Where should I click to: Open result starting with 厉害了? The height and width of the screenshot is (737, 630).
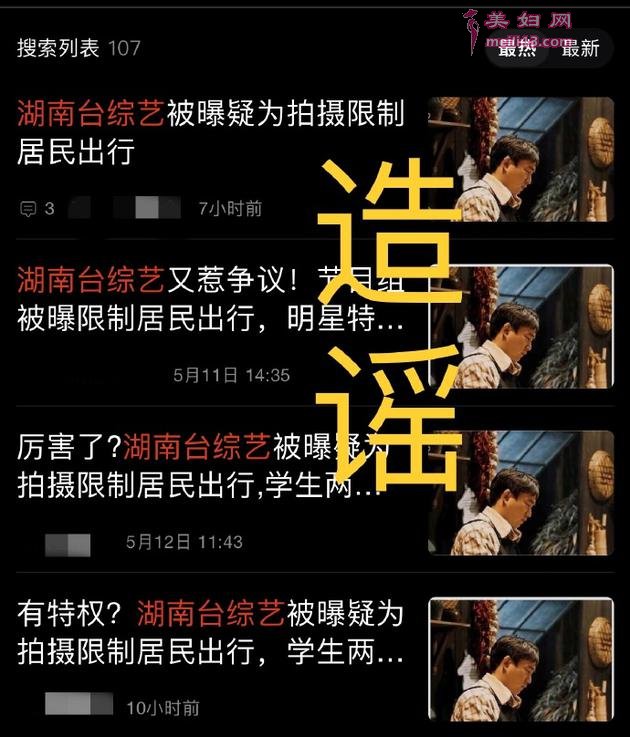pos(200,465)
